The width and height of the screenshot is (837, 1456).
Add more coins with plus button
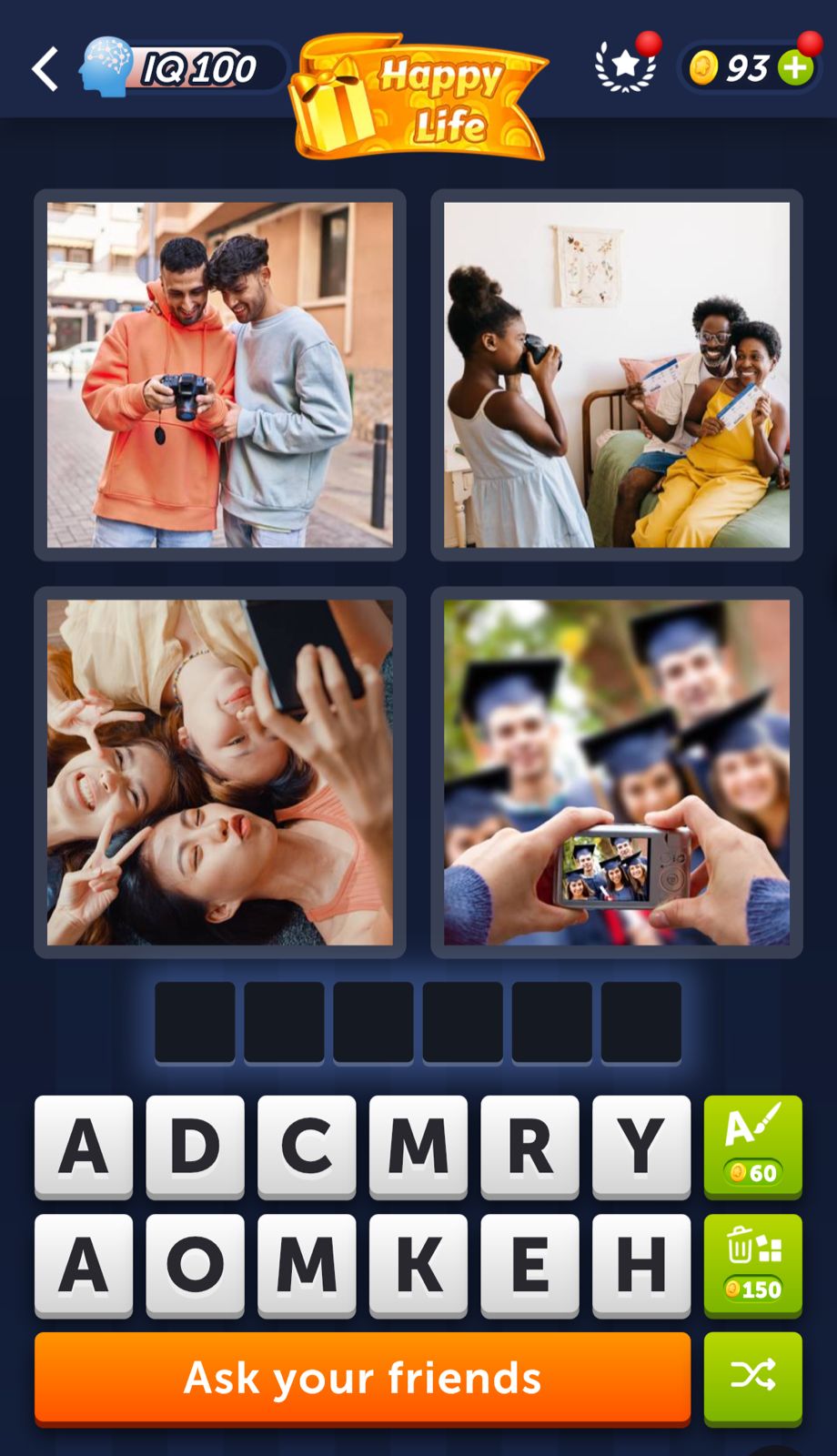coord(795,68)
